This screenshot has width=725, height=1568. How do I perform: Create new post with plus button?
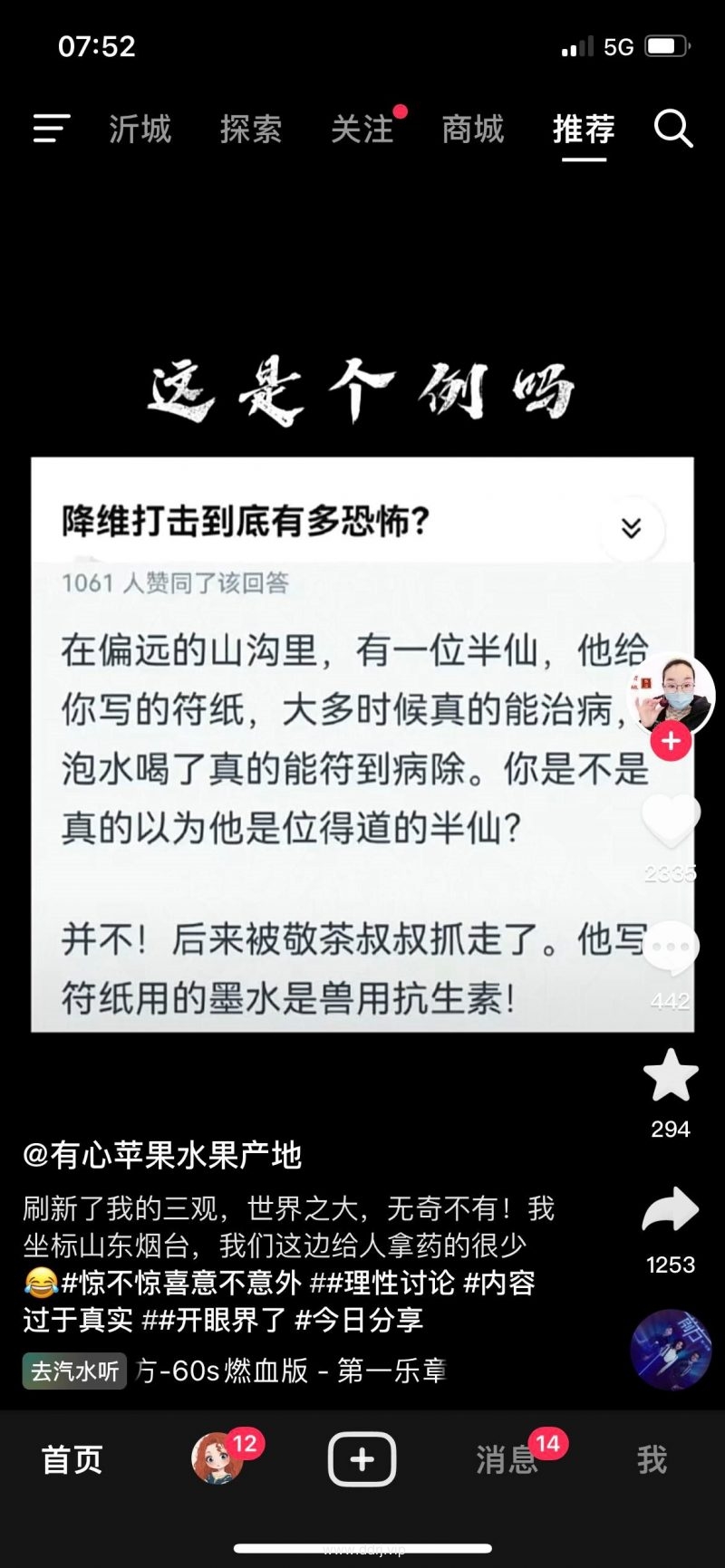click(362, 1459)
